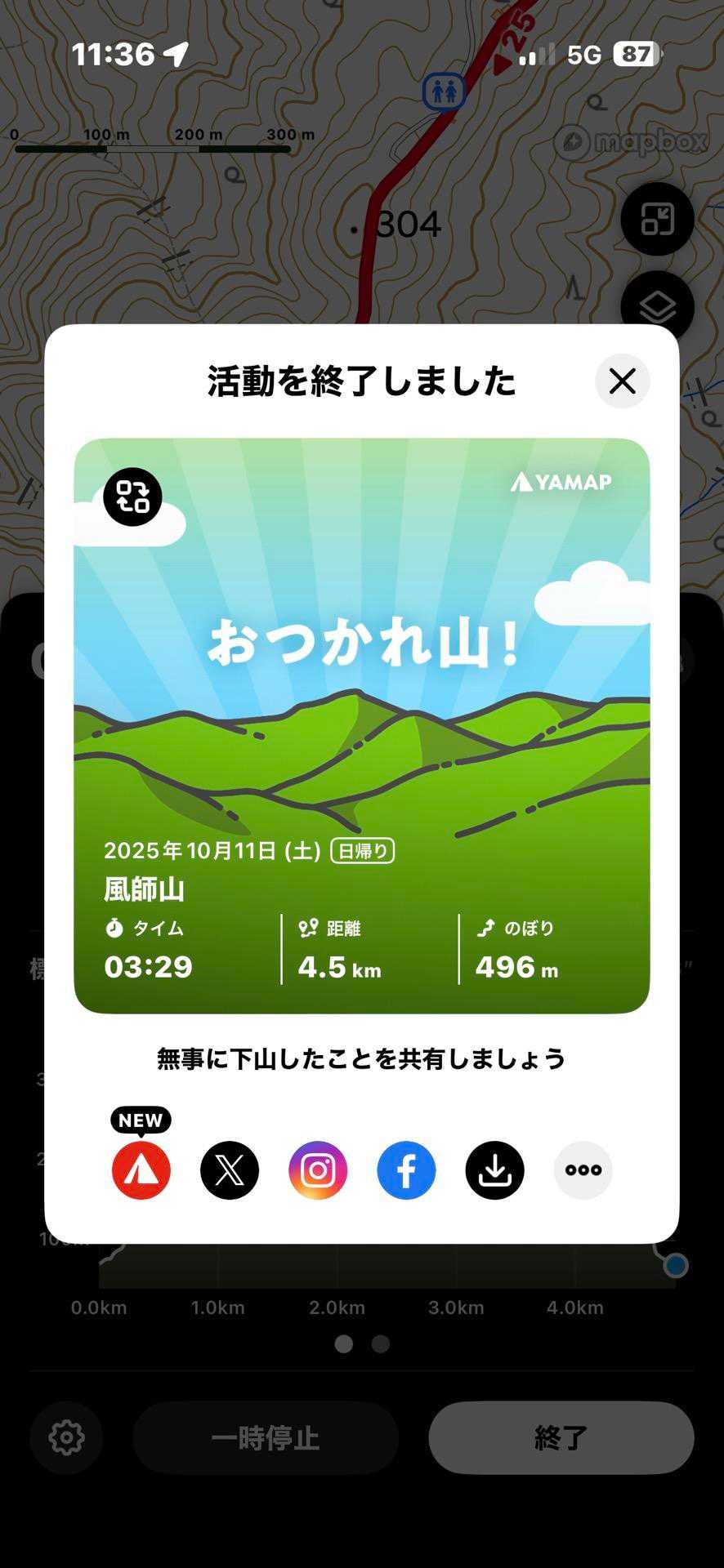Share activity to YAMAP with NEW badge
The width and height of the screenshot is (724, 1568).
coord(141,1169)
